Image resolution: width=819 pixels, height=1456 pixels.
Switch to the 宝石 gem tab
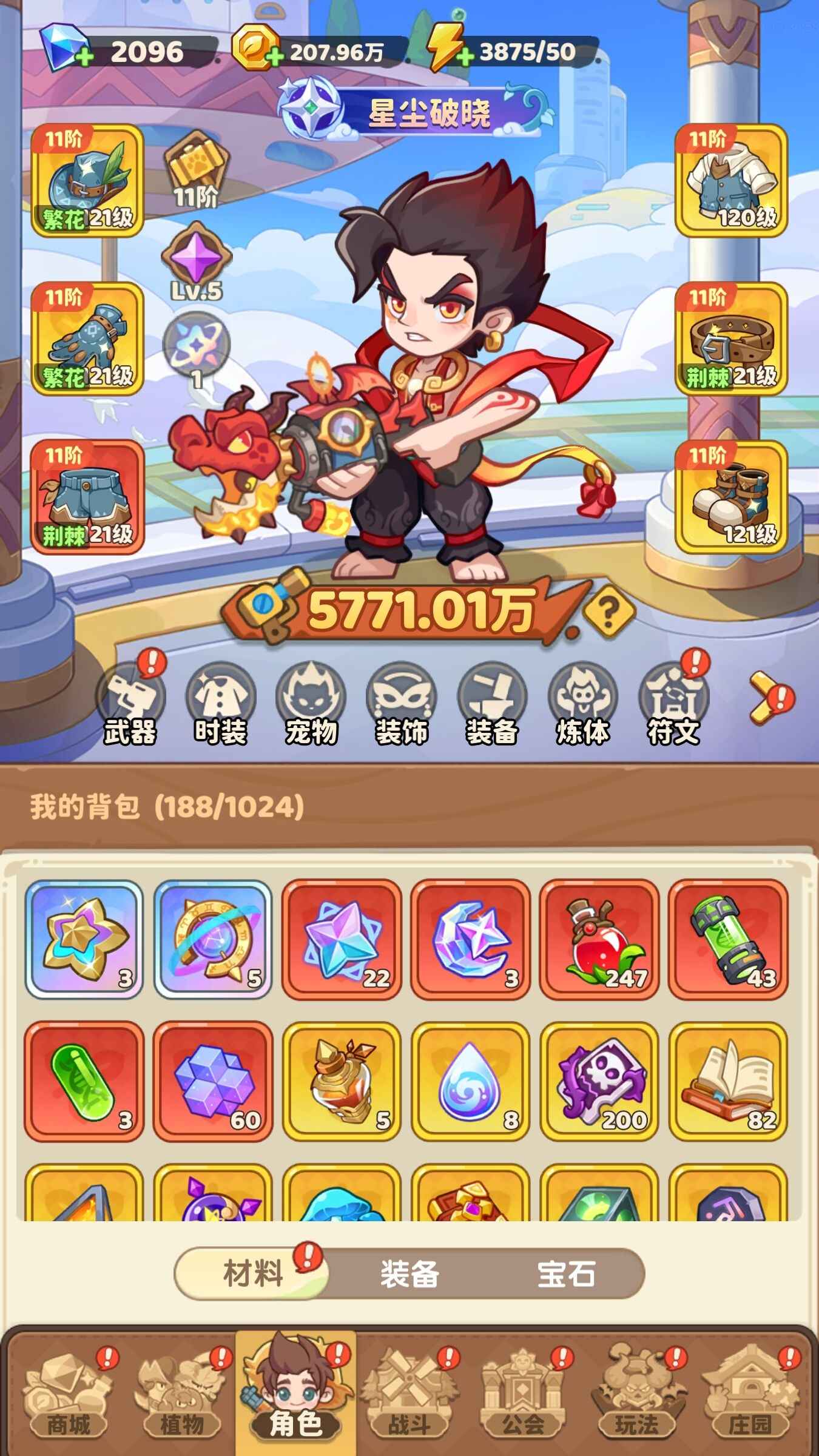(565, 1273)
